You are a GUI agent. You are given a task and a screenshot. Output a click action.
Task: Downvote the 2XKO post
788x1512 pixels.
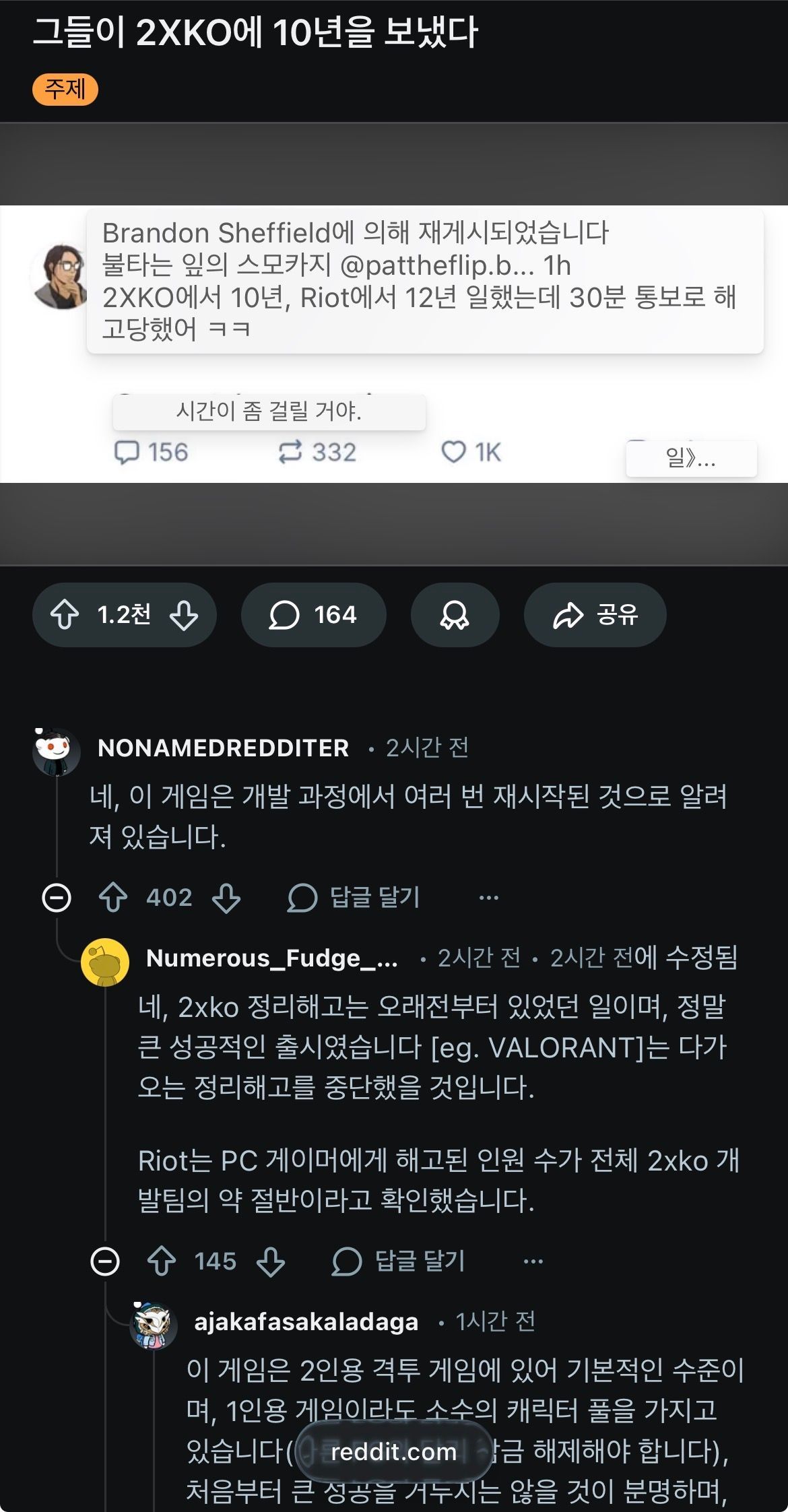(x=183, y=615)
